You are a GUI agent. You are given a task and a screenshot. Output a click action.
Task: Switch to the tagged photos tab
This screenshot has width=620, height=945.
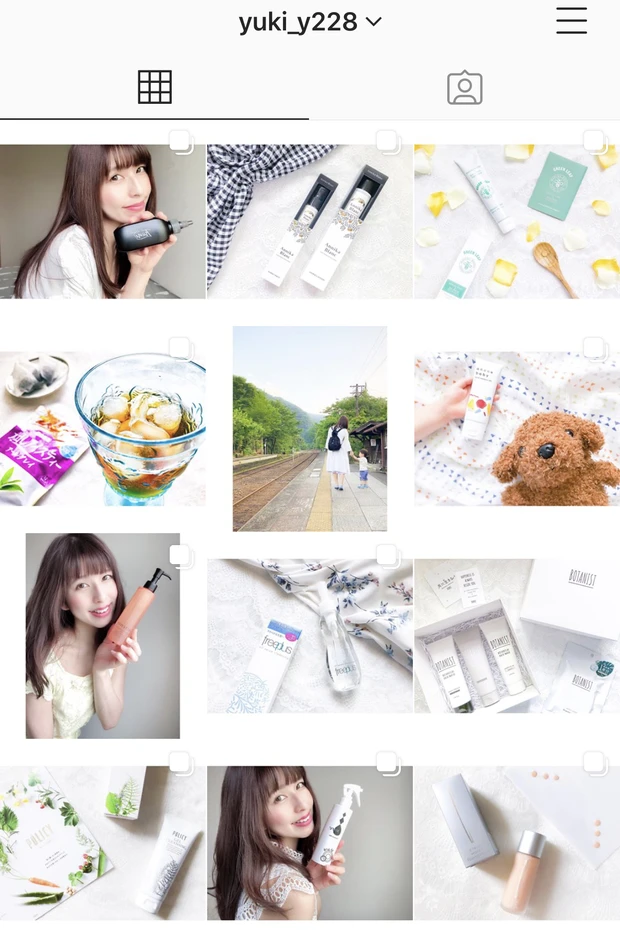(x=464, y=88)
